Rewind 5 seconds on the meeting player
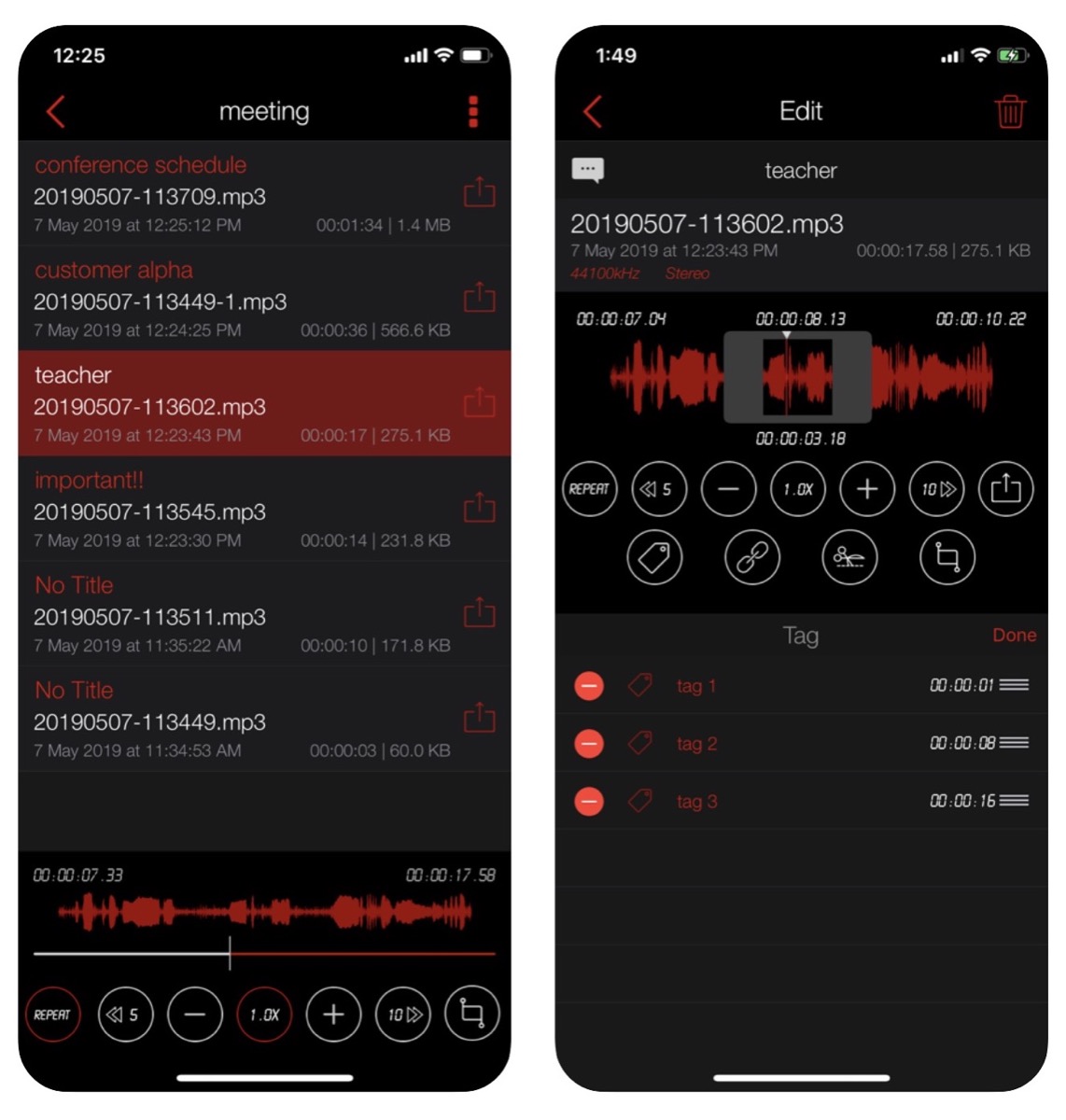This screenshot has width=1066, height=1120. [x=125, y=1015]
